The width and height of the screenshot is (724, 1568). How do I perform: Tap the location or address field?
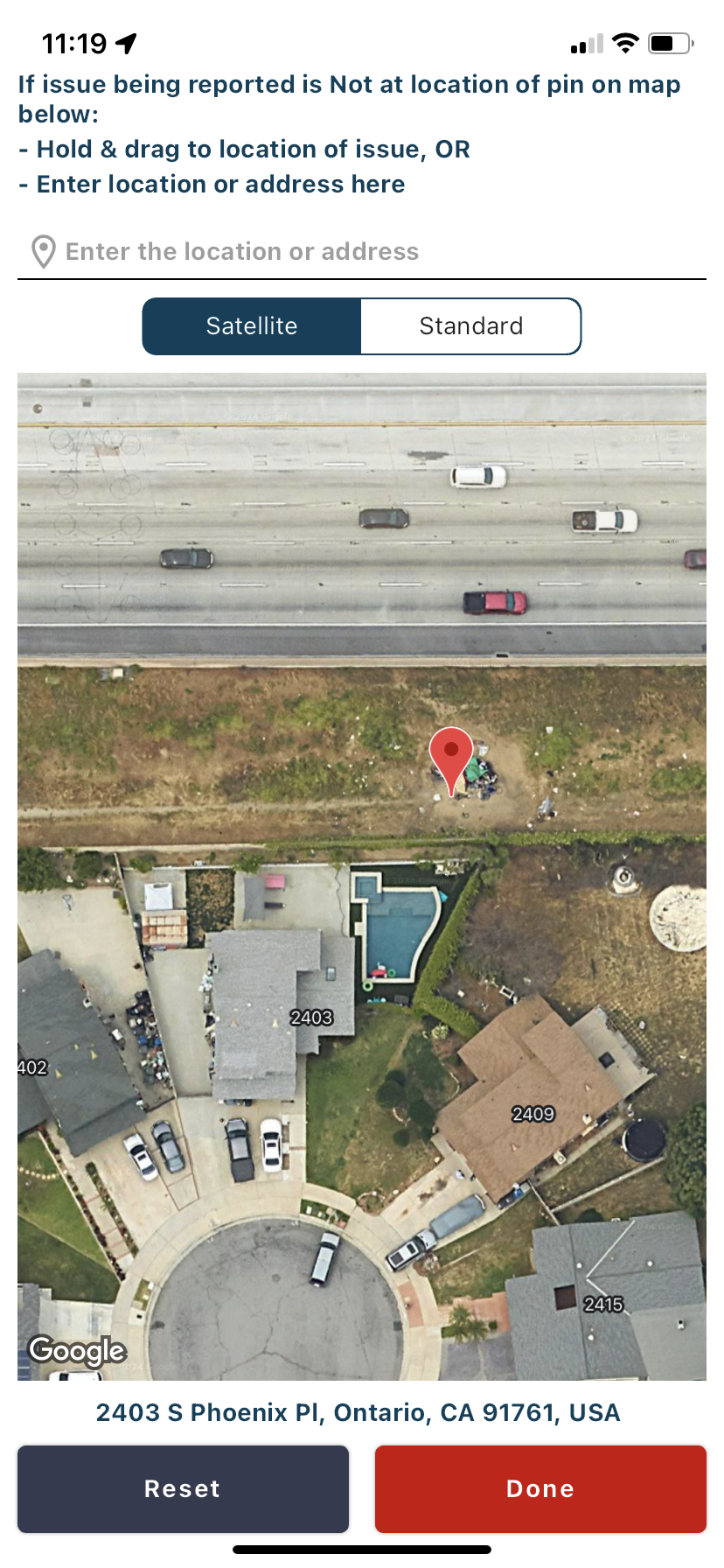point(362,252)
